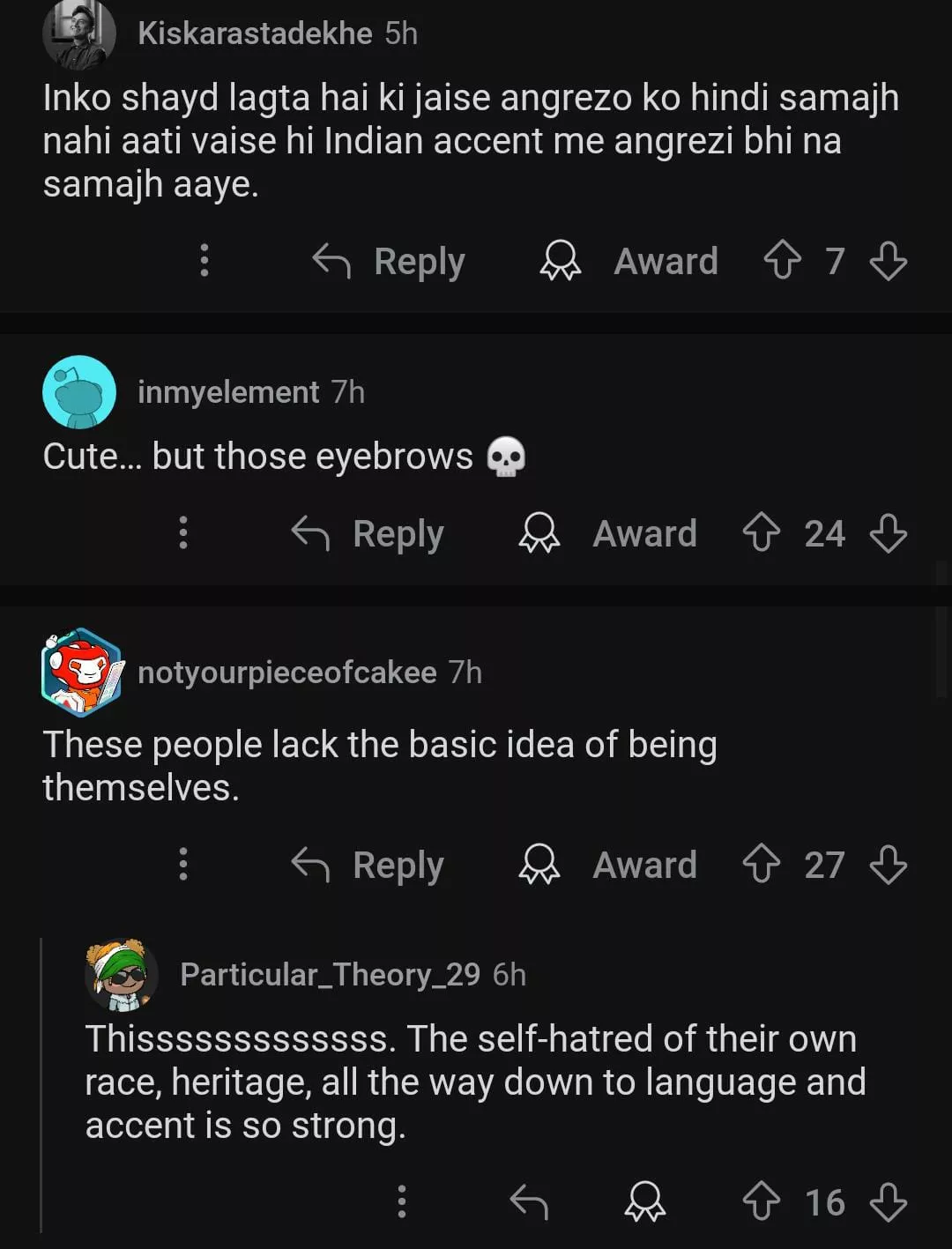
Task: Upvote Particular_Theory_29's reply
Action: (x=761, y=1202)
